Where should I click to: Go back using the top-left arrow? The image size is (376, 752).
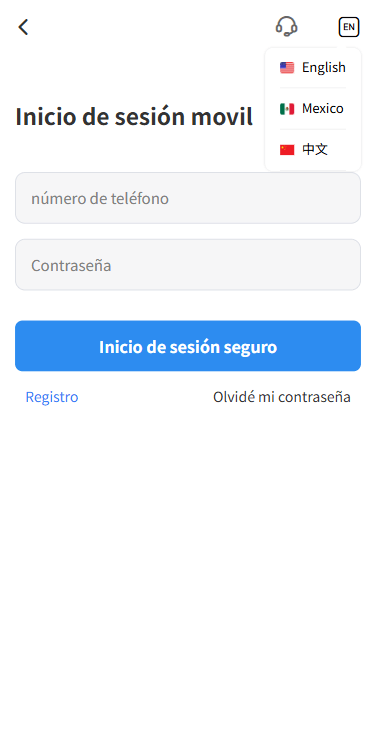pyautogui.click(x=23, y=27)
